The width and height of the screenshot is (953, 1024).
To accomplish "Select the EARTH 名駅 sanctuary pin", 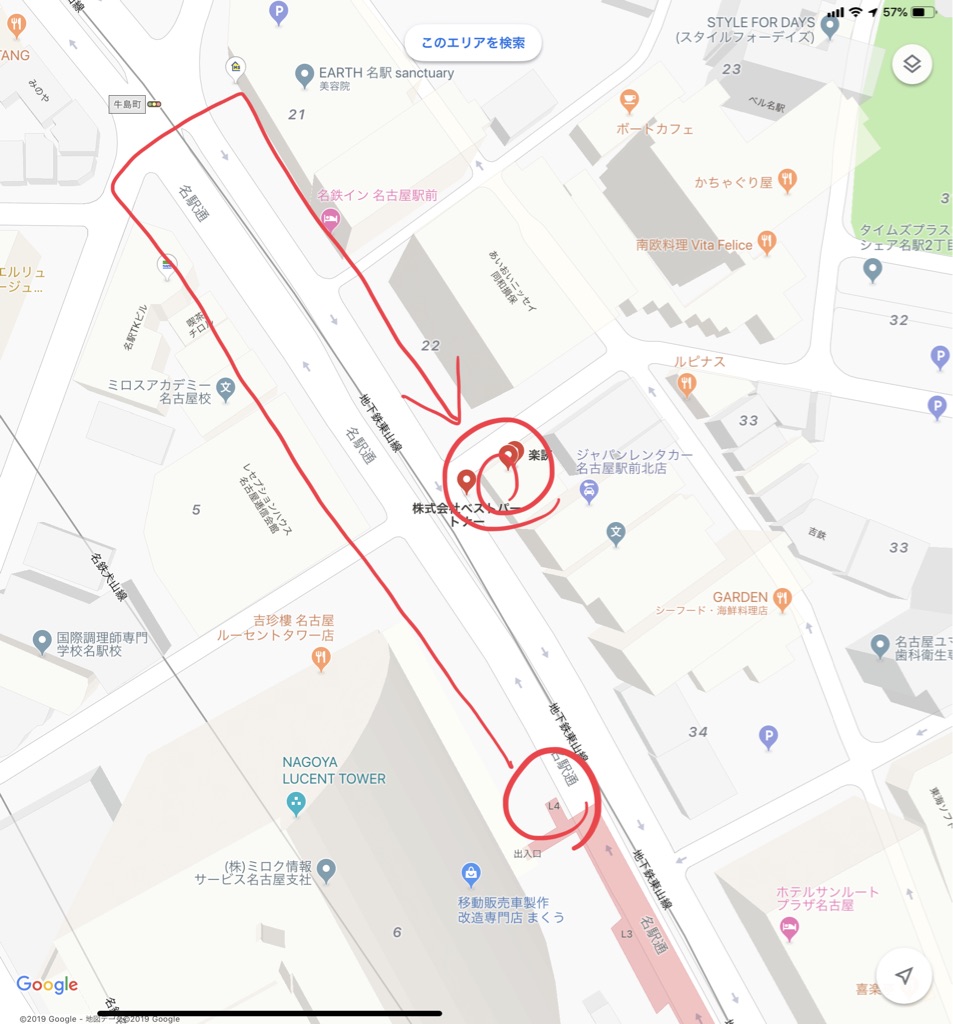I will click(305, 73).
